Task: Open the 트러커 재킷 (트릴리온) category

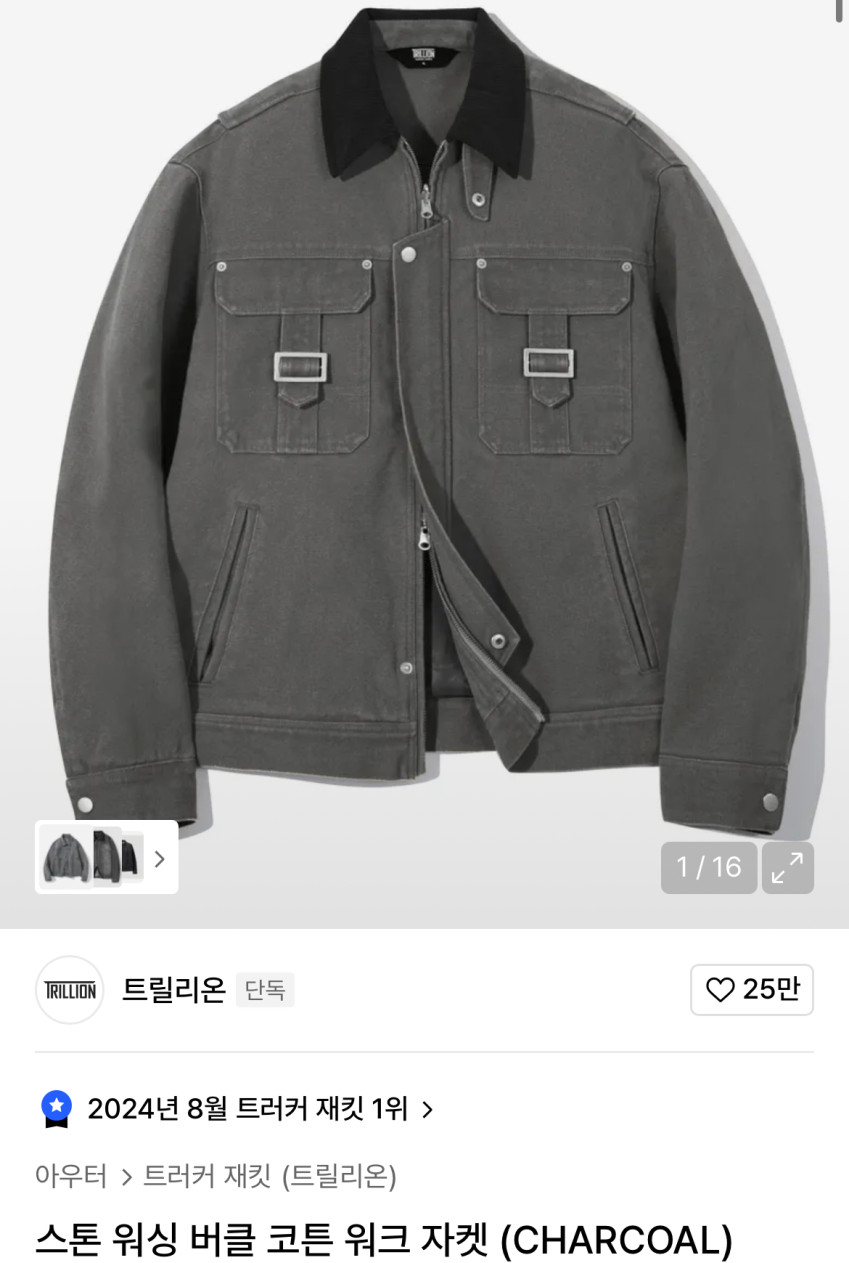Action: point(270,1176)
